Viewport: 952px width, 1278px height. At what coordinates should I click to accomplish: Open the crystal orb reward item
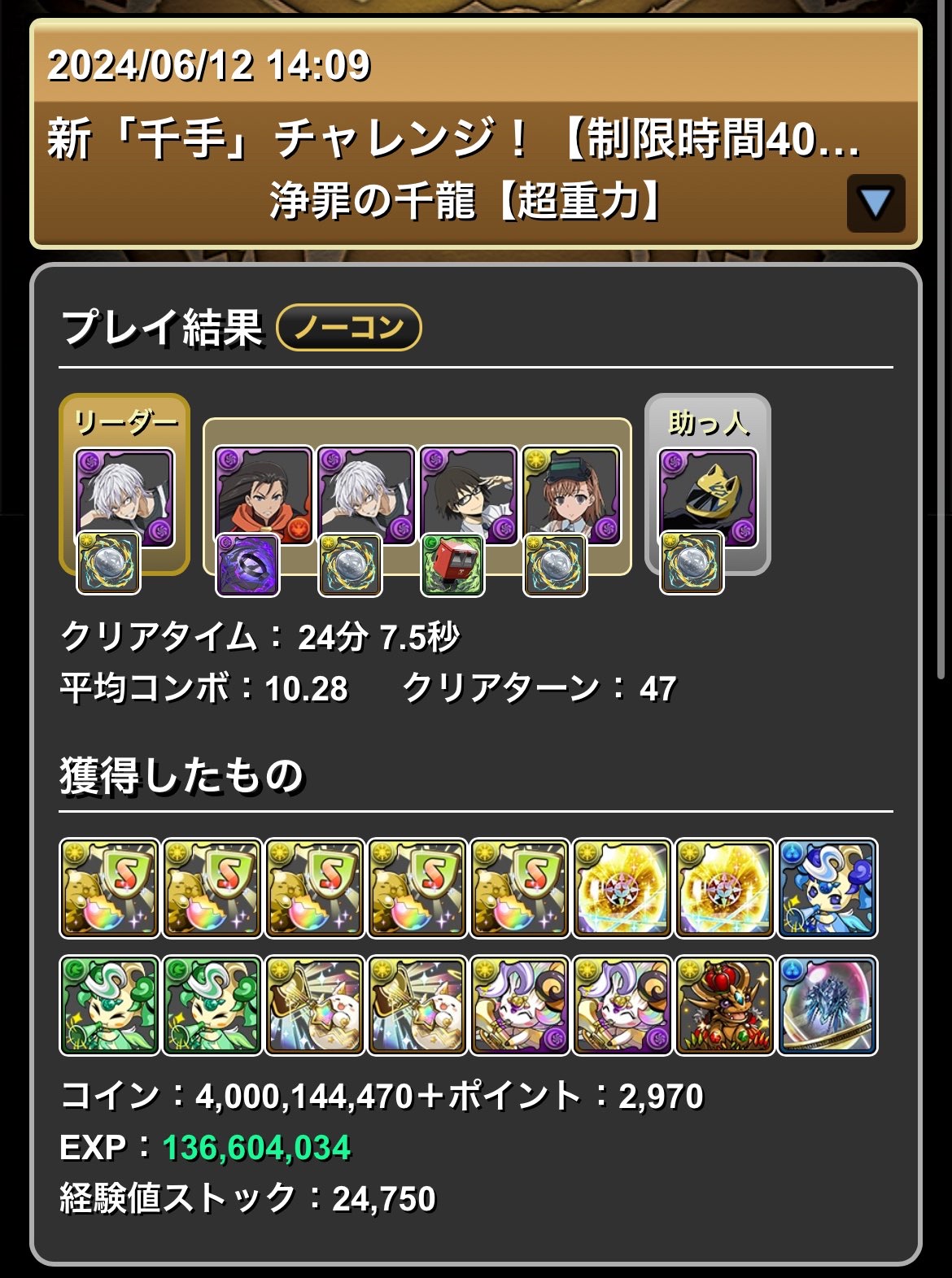point(828,1005)
